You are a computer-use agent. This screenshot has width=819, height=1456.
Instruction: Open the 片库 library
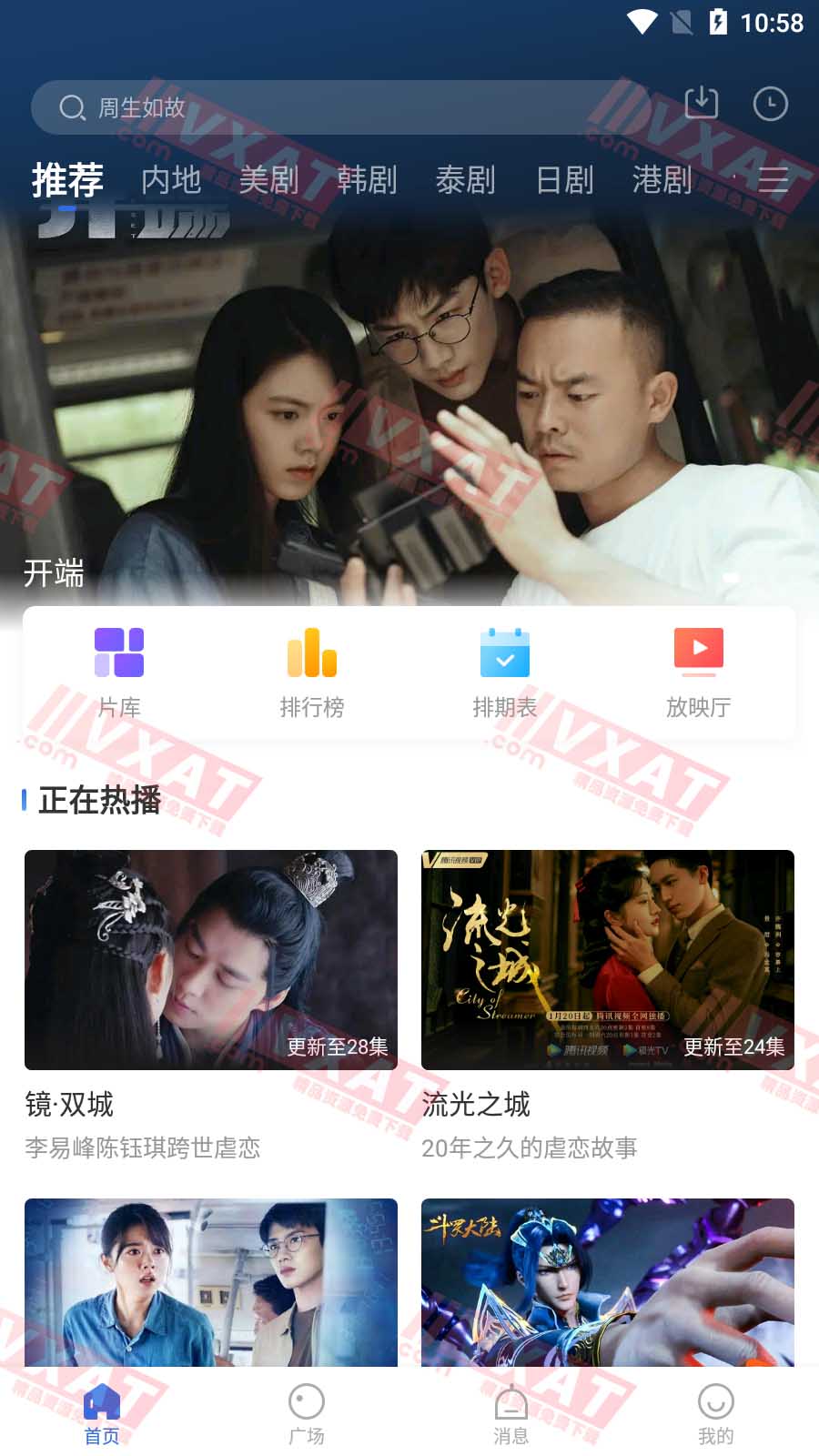click(x=119, y=672)
